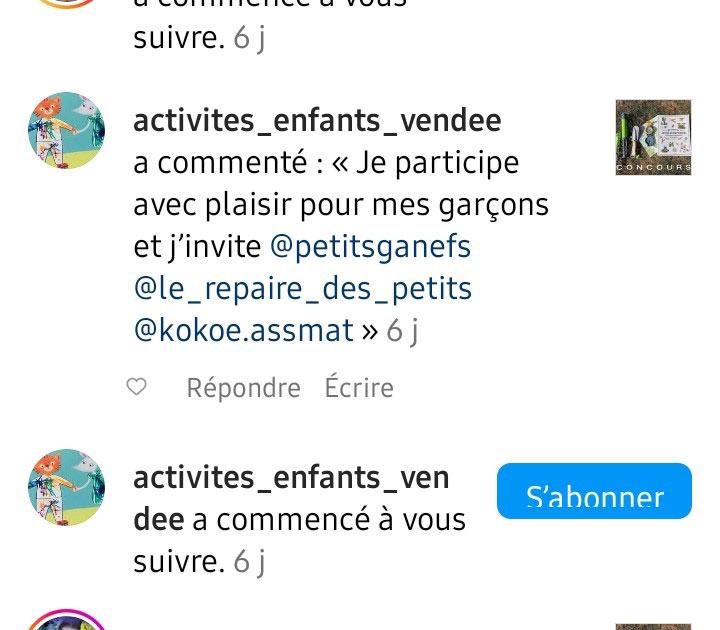Open the Concours post thumbnail
The image size is (720, 630).
pos(653,137)
